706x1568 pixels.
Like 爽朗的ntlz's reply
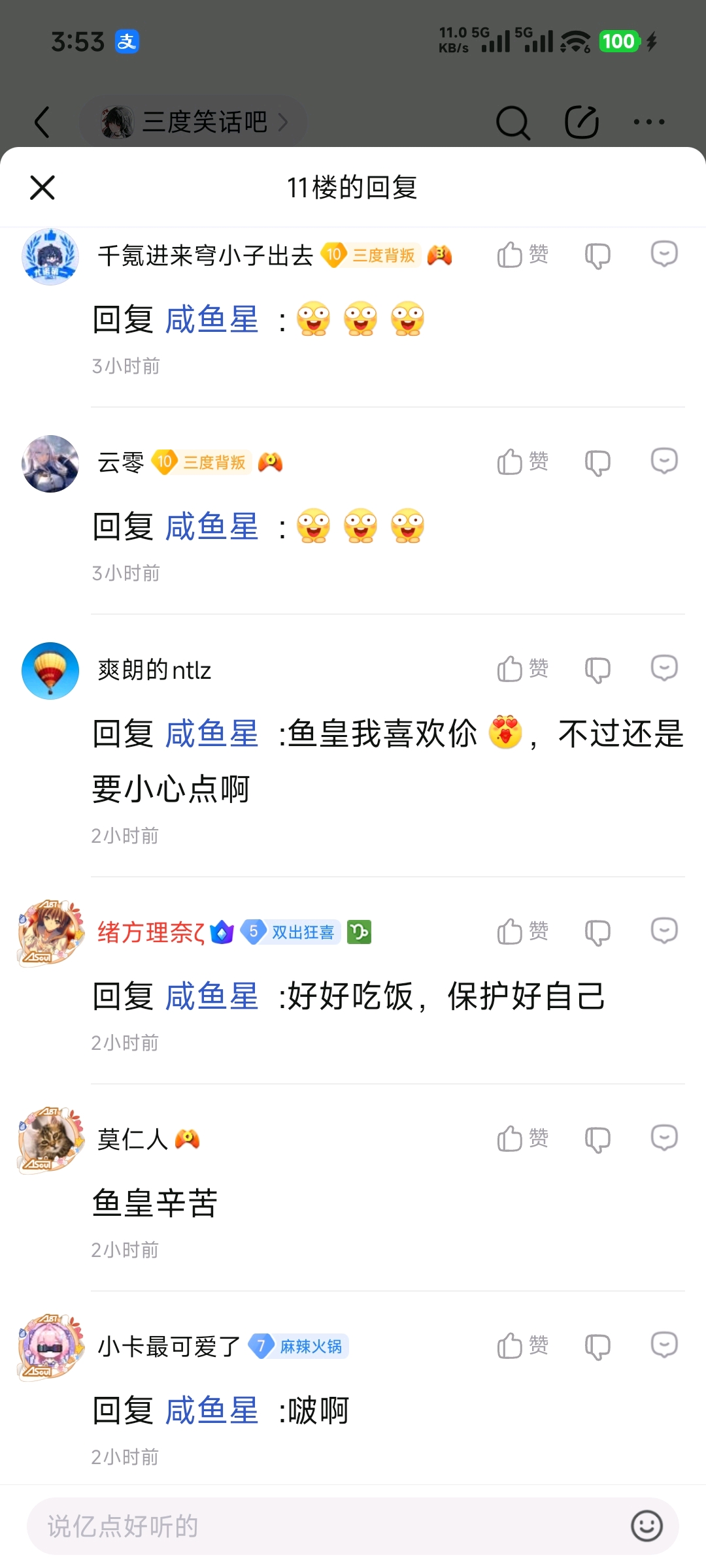(x=522, y=668)
